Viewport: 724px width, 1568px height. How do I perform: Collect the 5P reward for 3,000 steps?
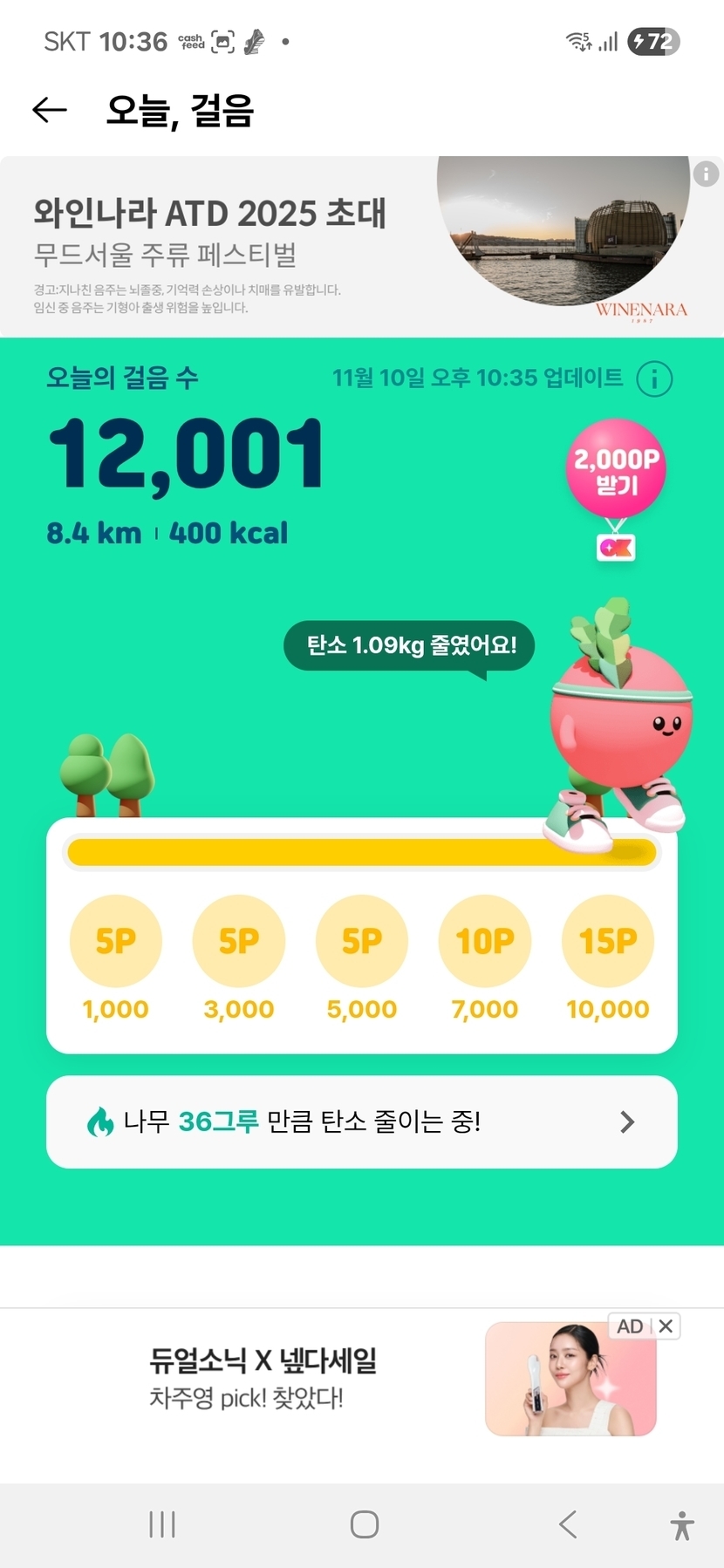pyautogui.click(x=238, y=941)
